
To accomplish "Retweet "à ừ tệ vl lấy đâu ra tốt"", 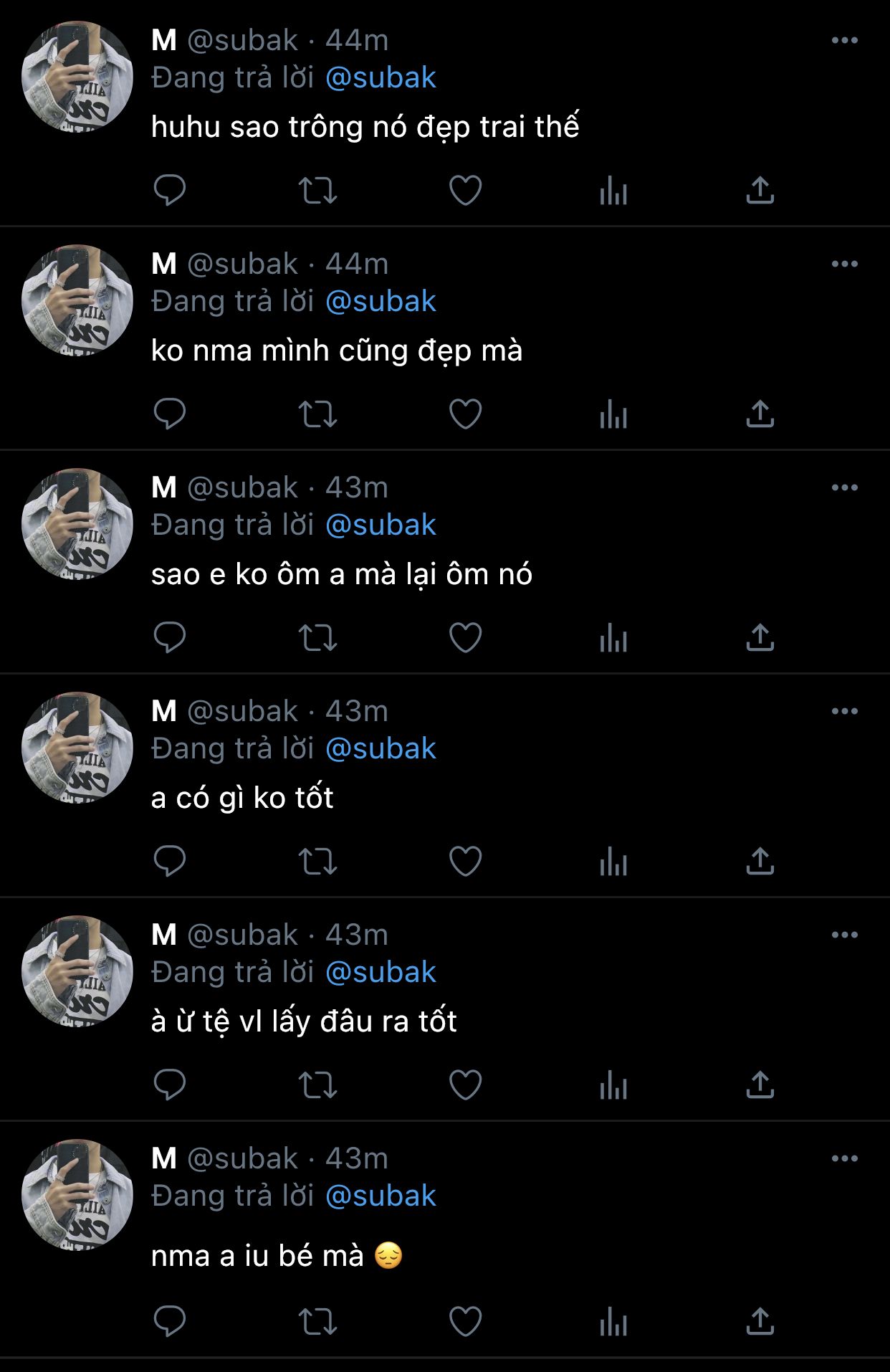I will pyautogui.click(x=317, y=1085).
